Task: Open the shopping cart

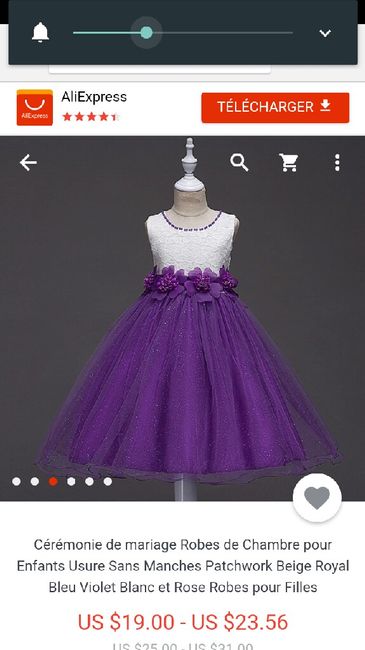Action: click(289, 162)
